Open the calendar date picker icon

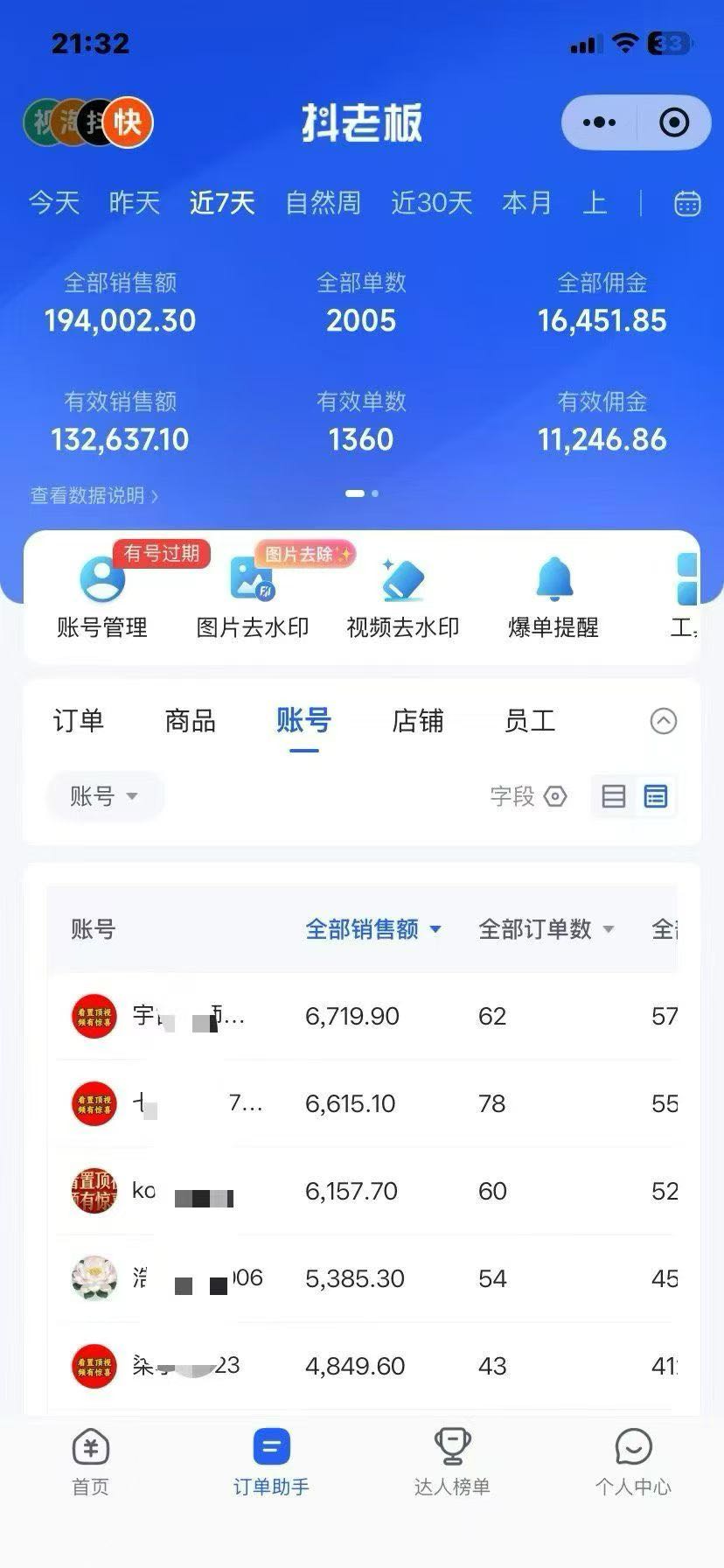(687, 202)
